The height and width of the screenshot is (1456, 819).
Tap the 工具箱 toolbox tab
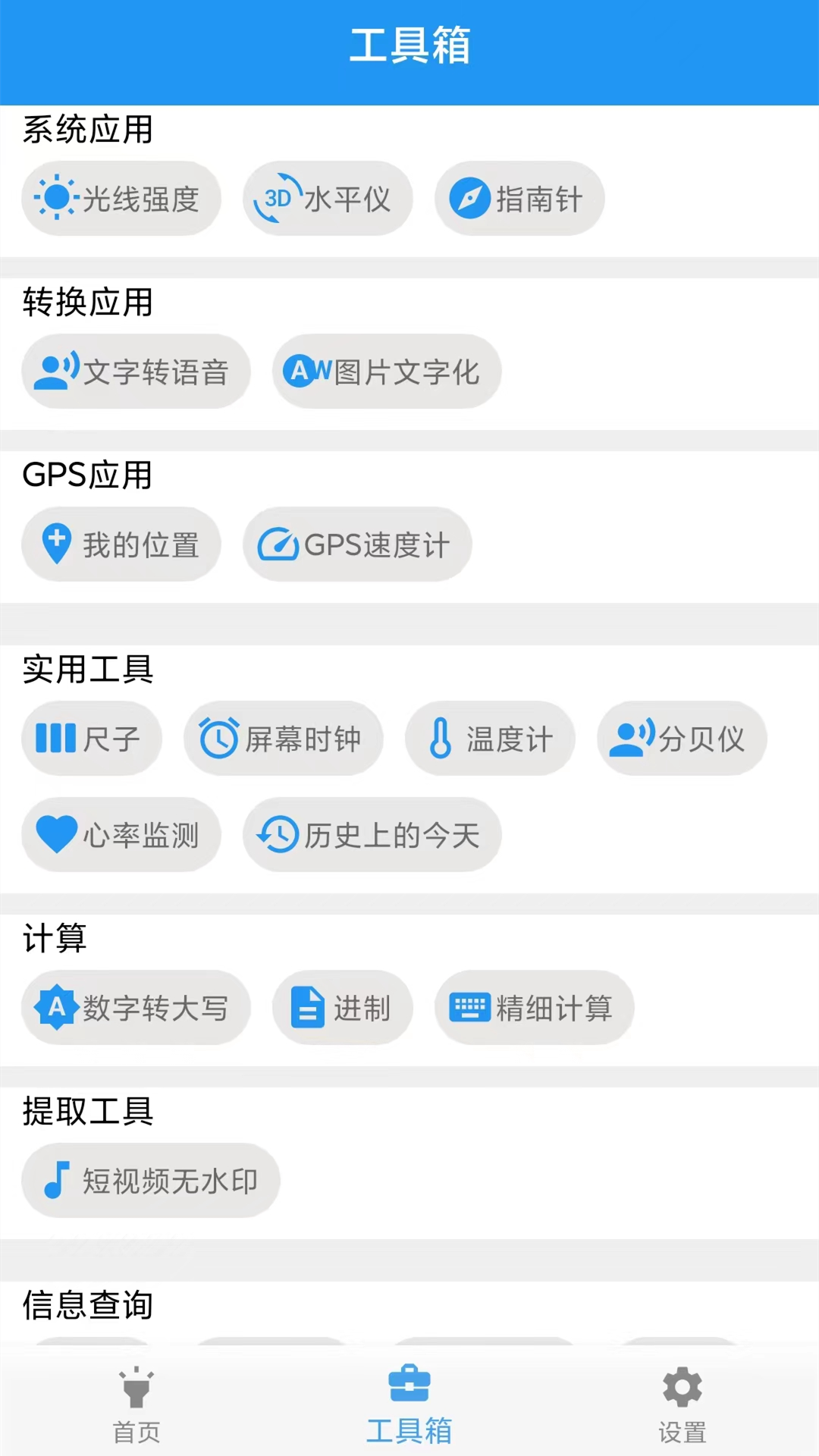409,1407
